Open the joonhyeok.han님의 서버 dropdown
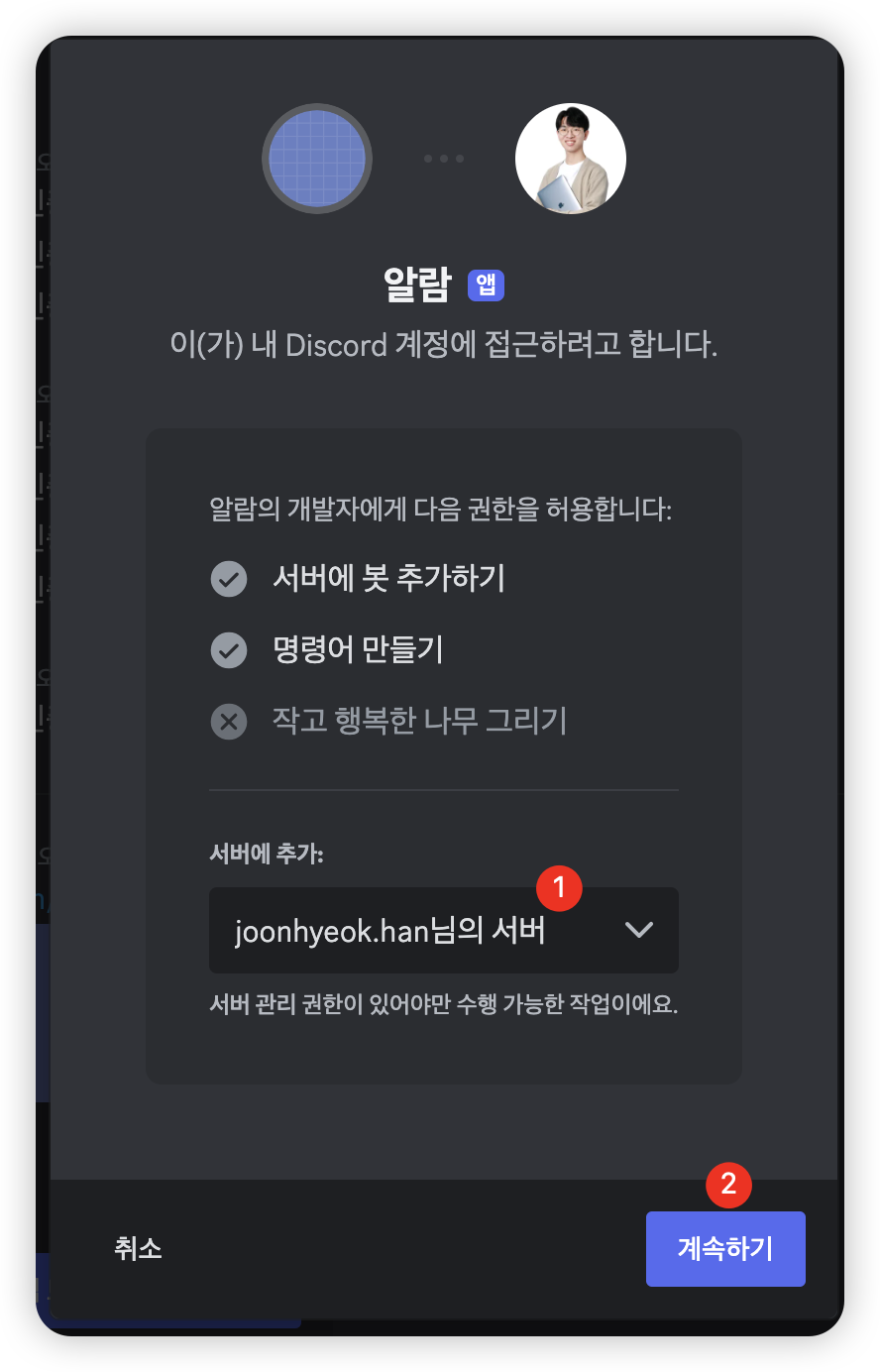 pyautogui.click(x=443, y=931)
